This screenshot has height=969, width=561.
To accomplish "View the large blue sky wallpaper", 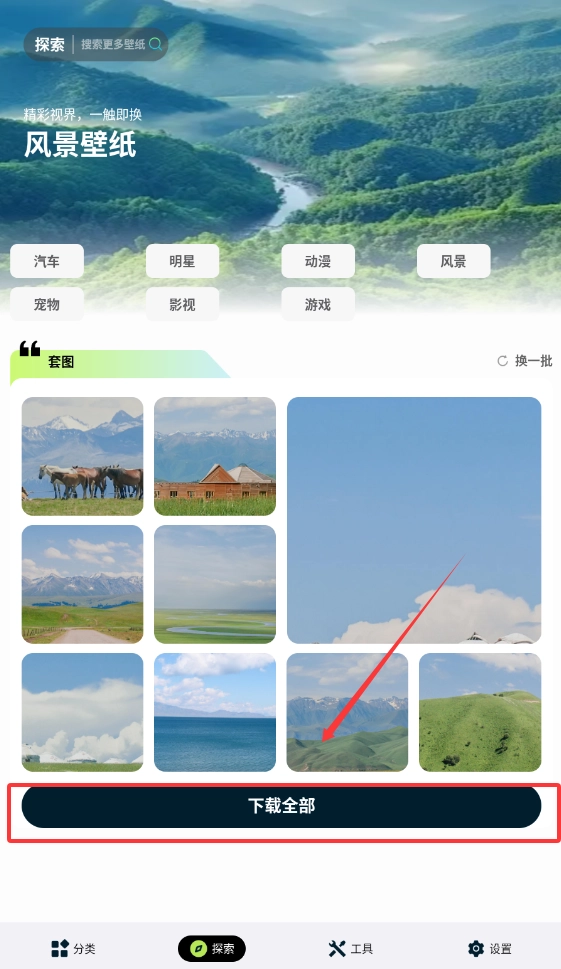I will pyautogui.click(x=414, y=520).
